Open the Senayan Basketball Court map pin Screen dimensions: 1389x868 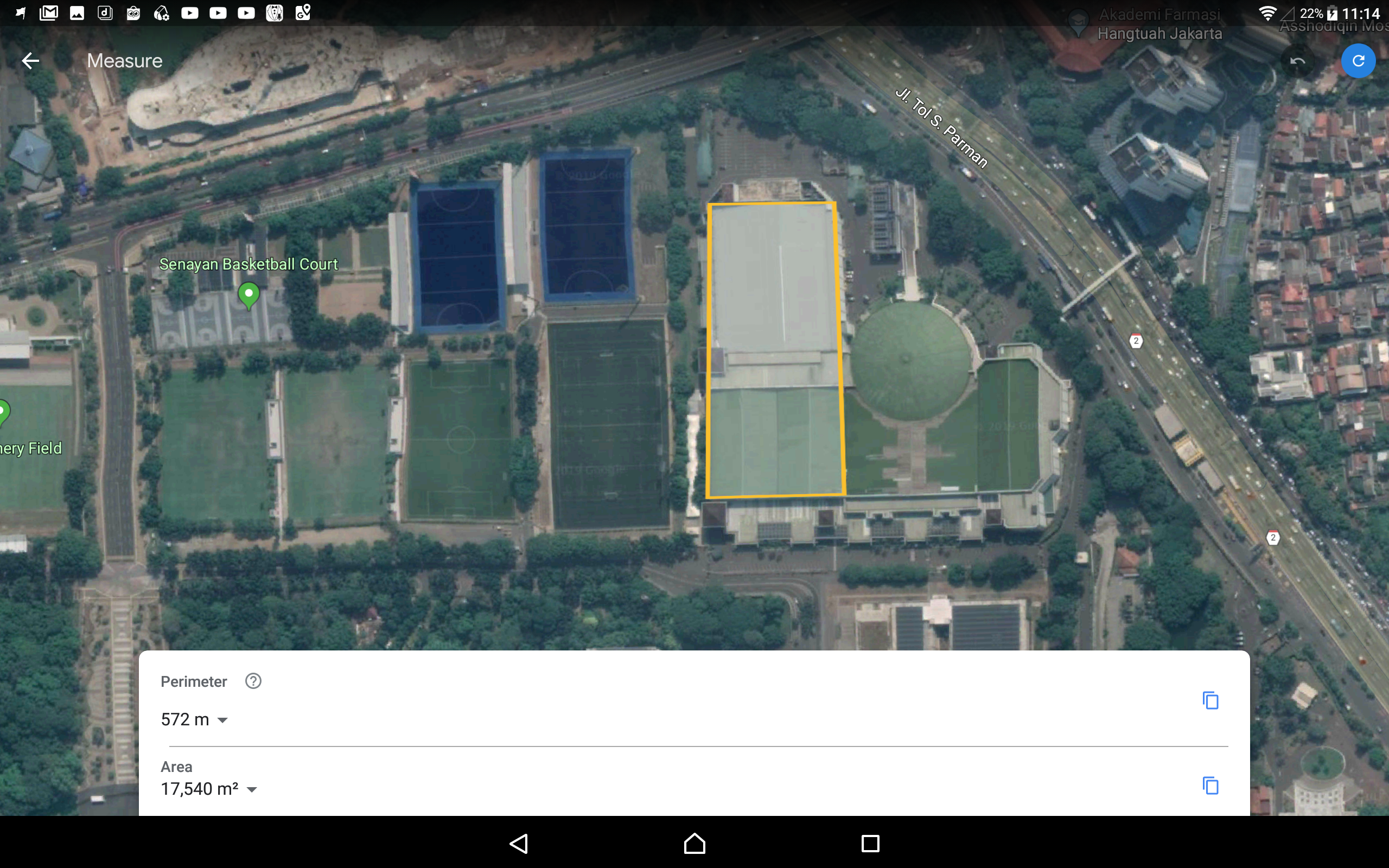tap(249, 295)
